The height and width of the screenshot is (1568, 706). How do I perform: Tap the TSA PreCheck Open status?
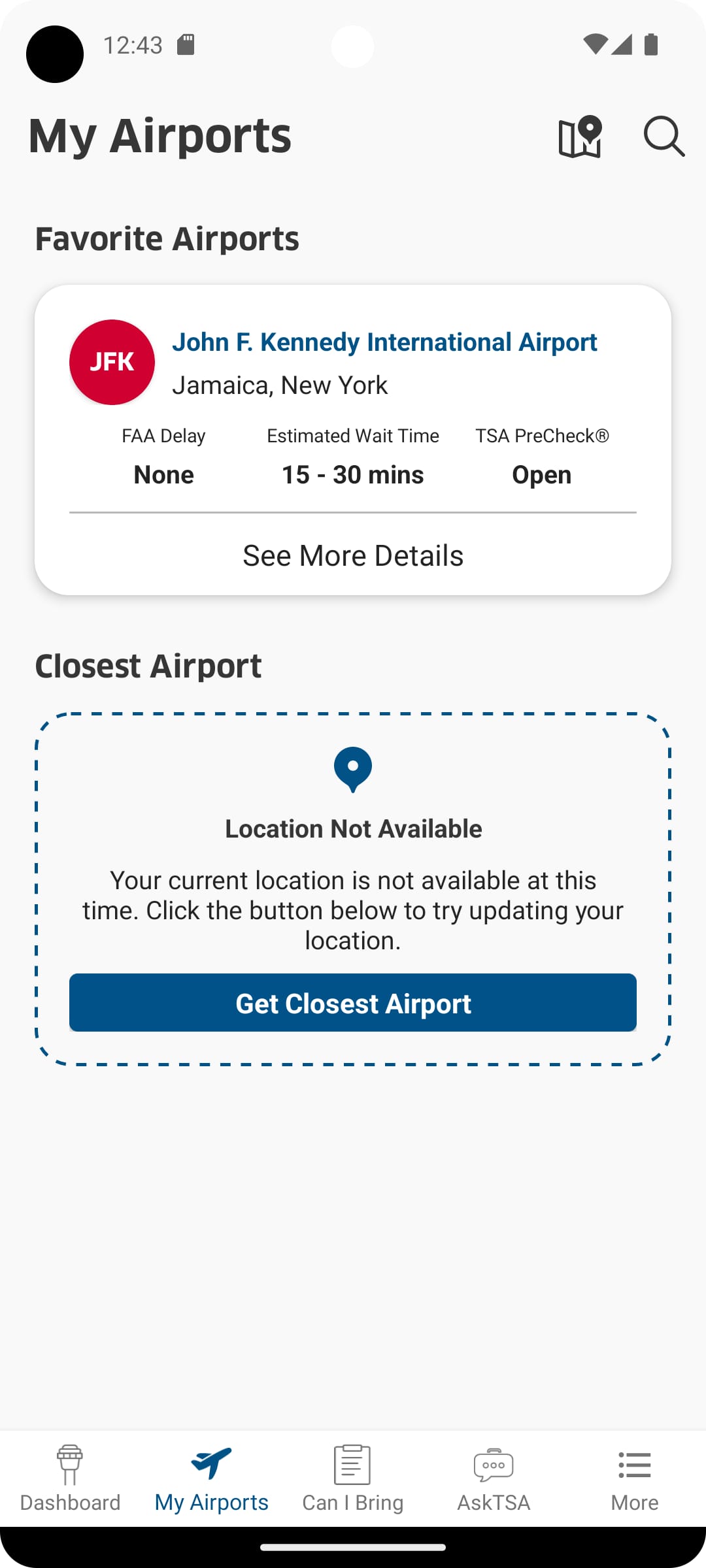coord(541,474)
